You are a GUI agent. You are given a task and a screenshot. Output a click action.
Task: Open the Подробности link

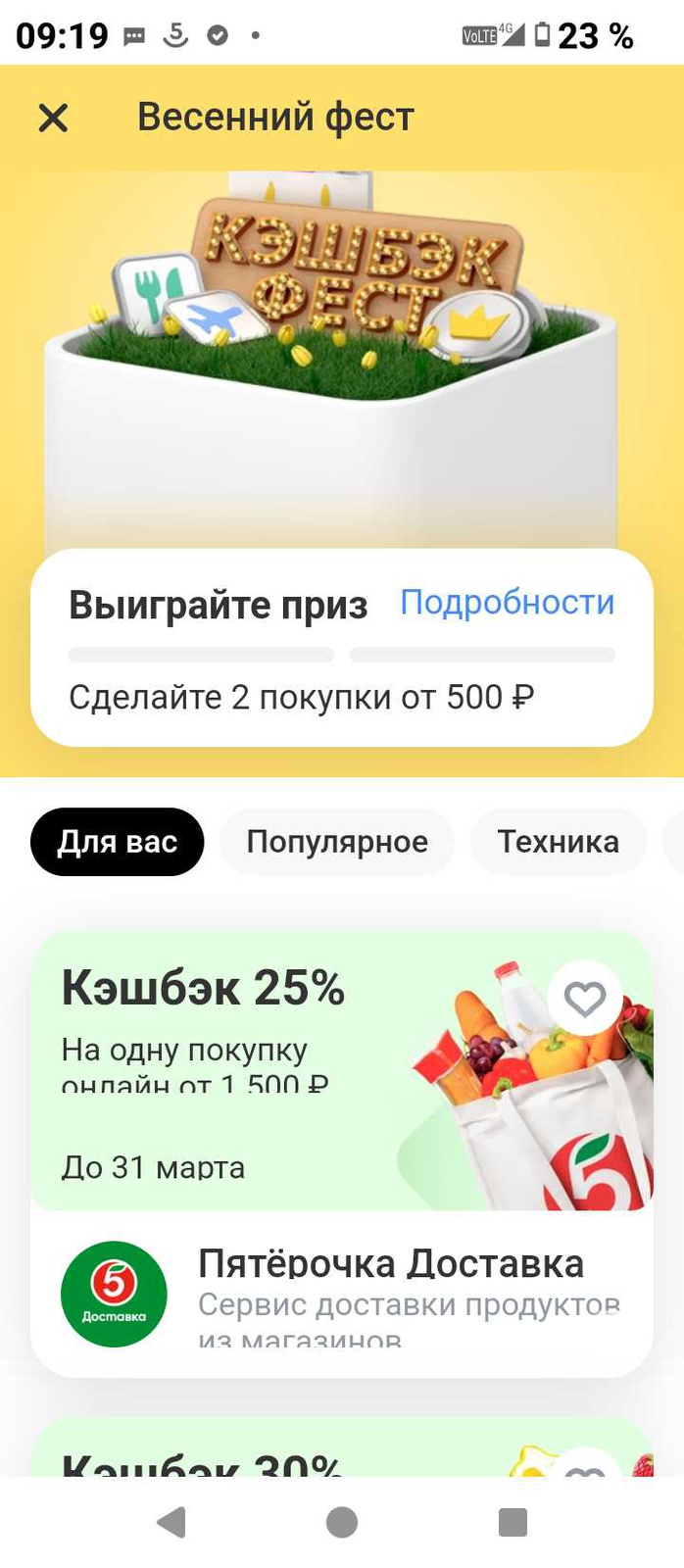point(507,602)
